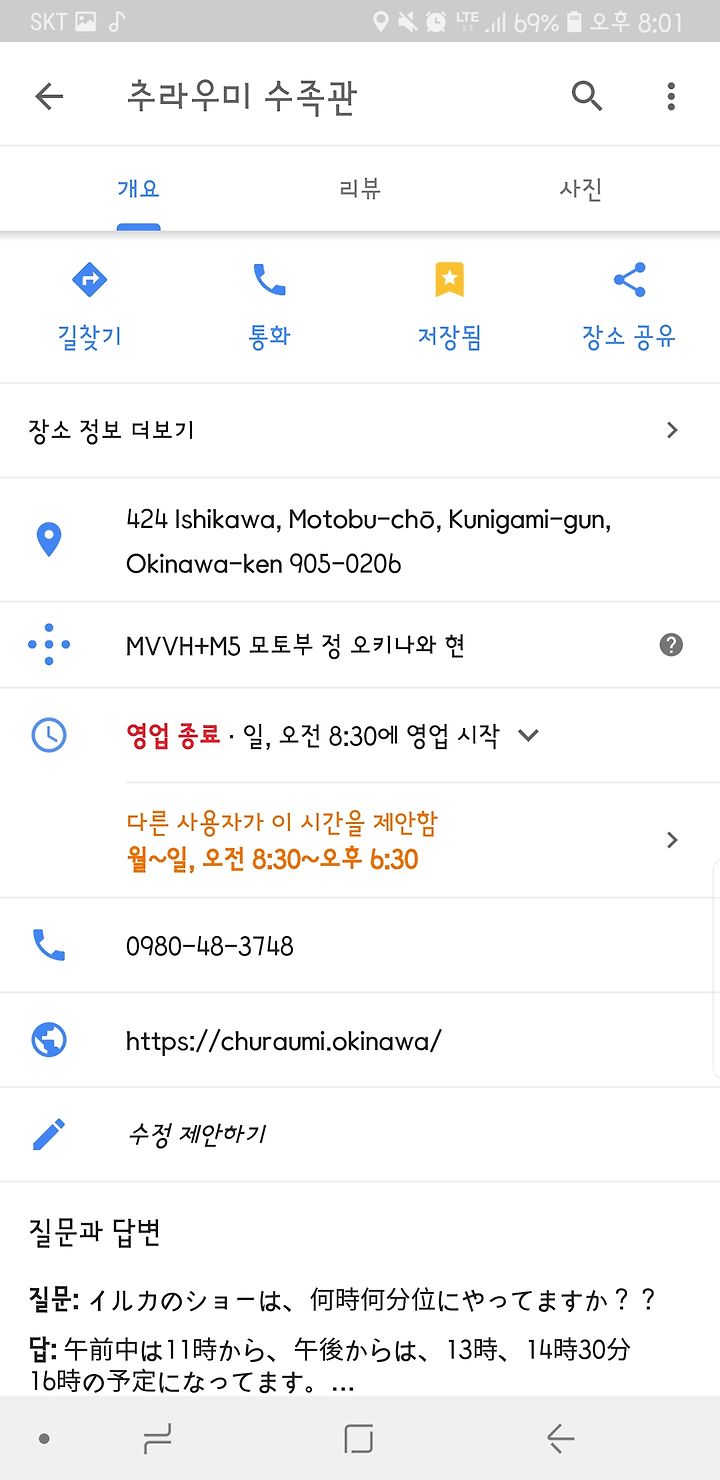720x1480 pixels.
Task: Open 장소 정보 더보기 row
Action: tap(360, 430)
